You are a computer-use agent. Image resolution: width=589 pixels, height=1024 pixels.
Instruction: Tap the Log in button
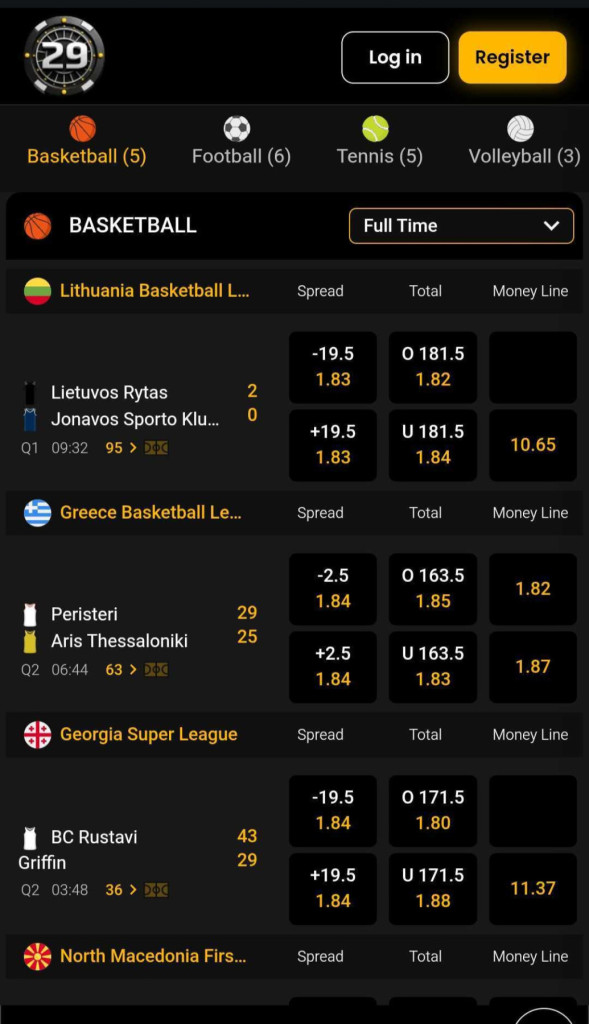click(395, 57)
